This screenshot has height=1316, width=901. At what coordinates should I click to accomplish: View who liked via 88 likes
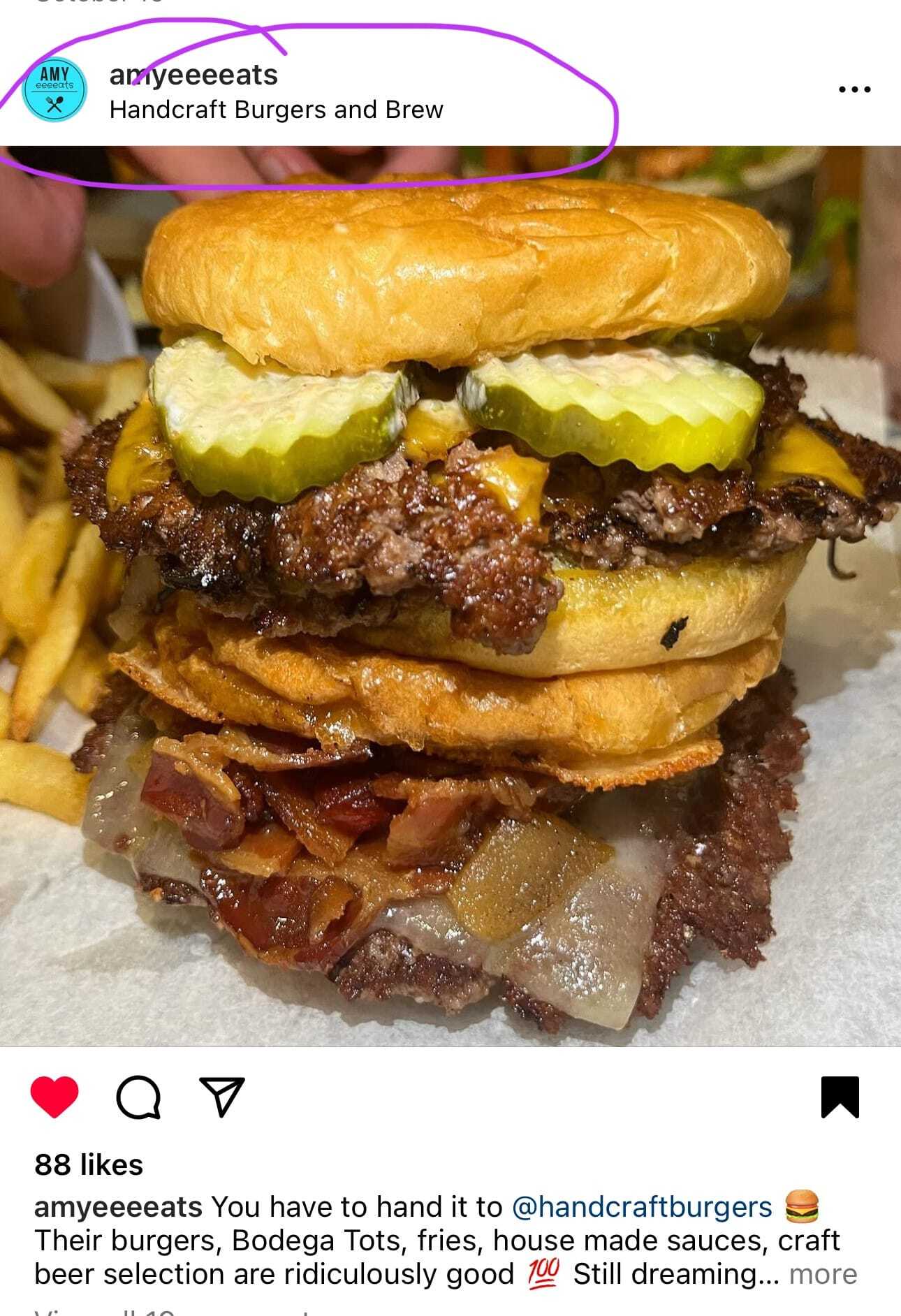click(x=89, y=1165)
